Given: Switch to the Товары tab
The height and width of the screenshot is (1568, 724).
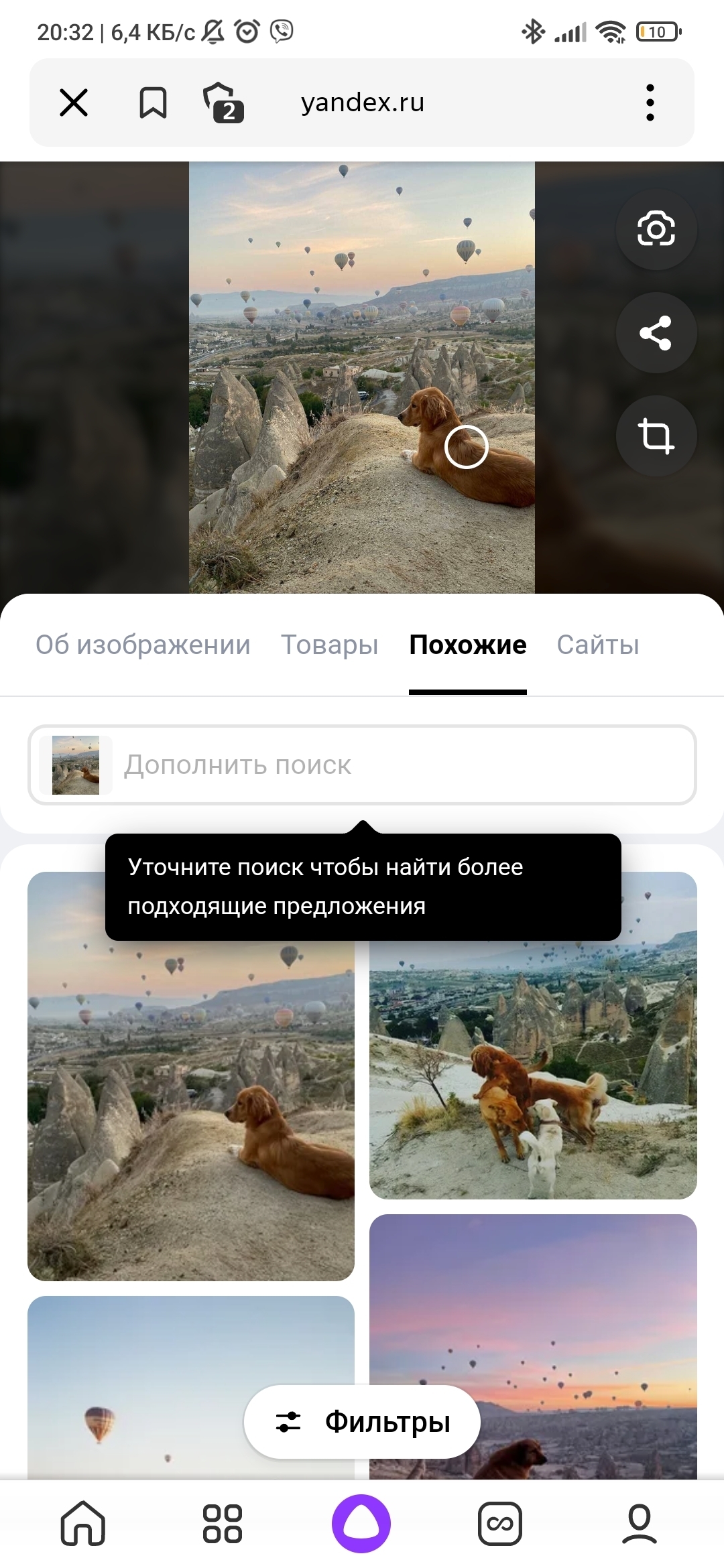Looking at the screenshot, I should point(329,645).
